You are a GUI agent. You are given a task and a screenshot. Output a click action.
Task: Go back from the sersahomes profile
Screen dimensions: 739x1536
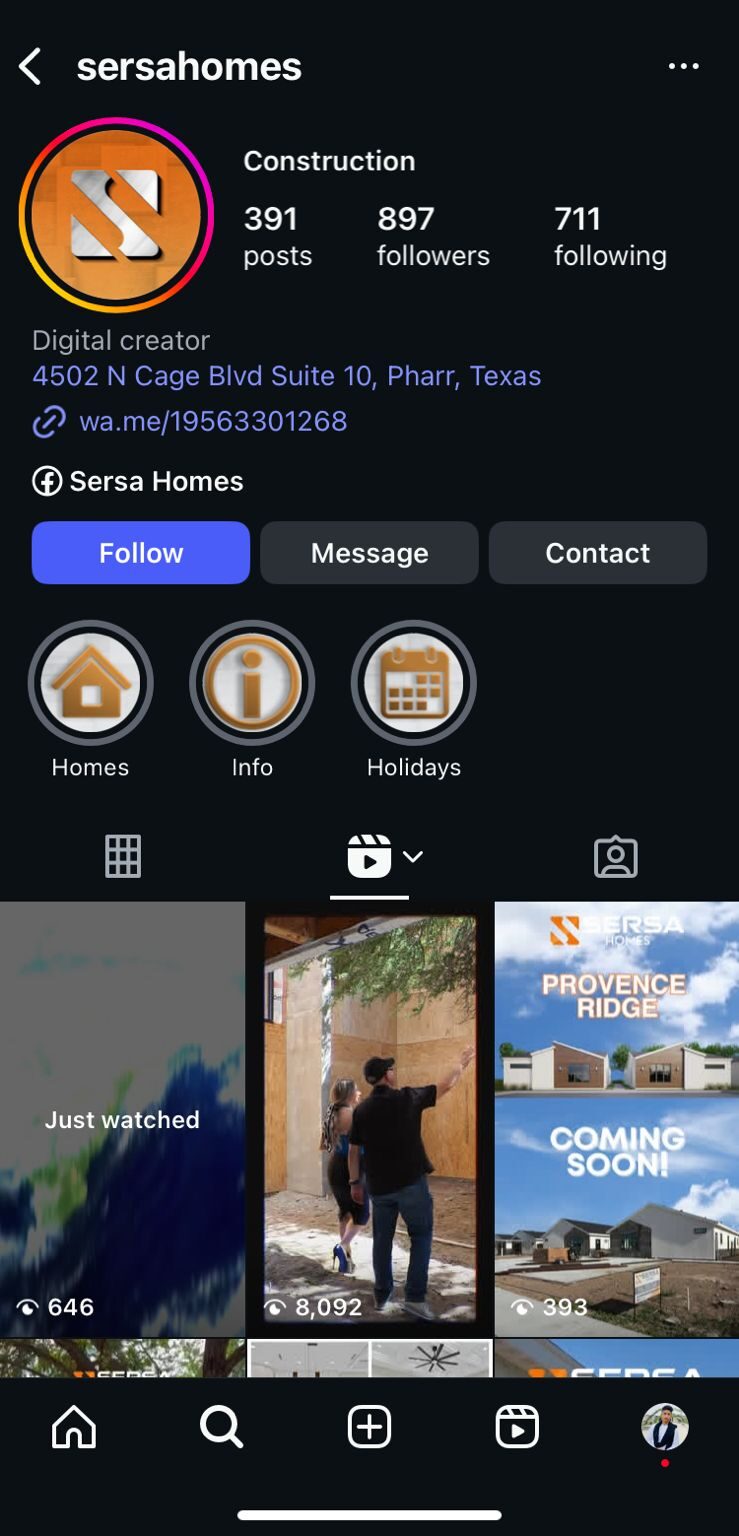click(x=31, y=67)
